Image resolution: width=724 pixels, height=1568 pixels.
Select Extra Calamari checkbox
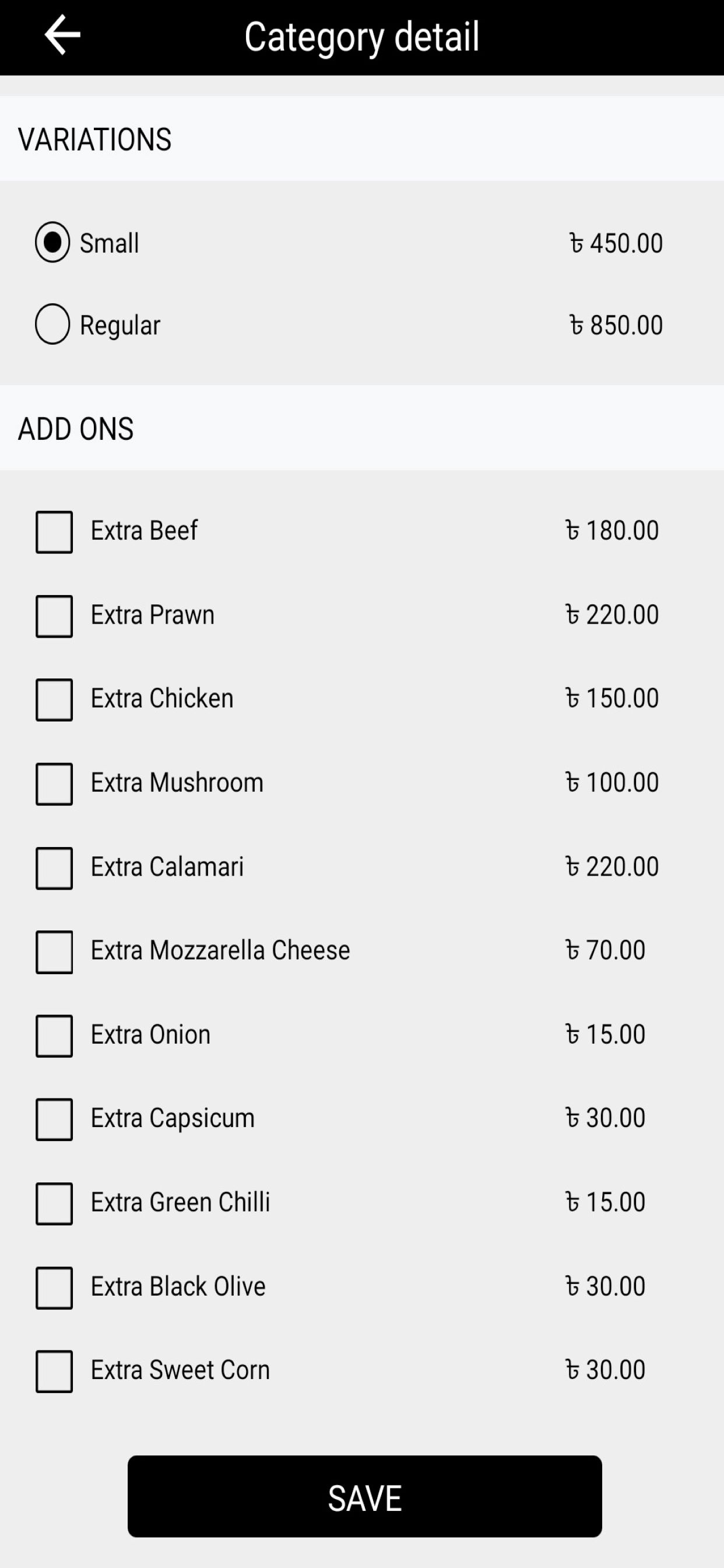pyautogui.click(x=54, y=868)
